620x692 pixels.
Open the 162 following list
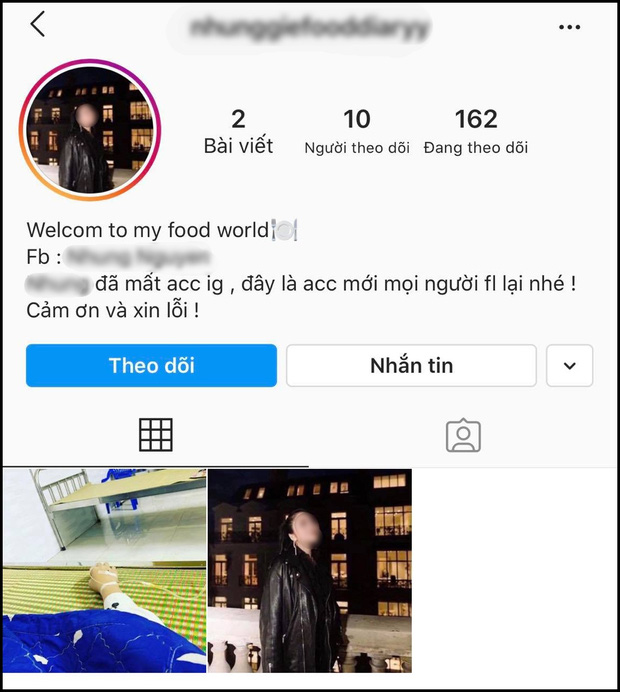pos(475,132)
